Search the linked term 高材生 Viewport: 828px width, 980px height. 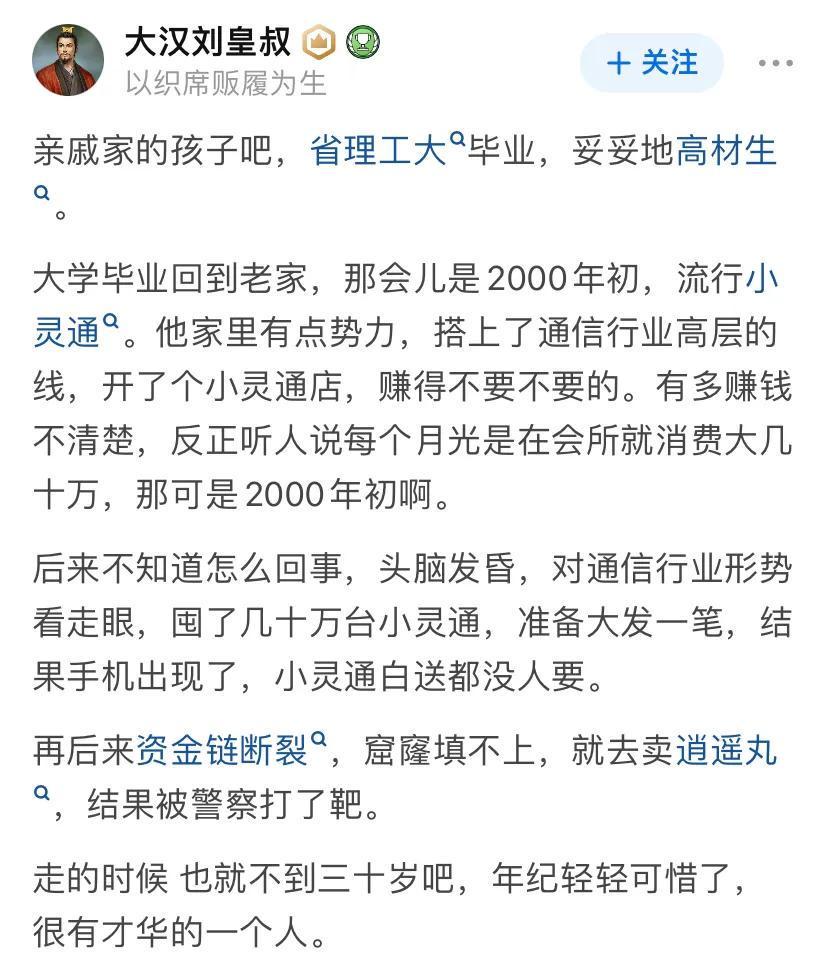726,151
